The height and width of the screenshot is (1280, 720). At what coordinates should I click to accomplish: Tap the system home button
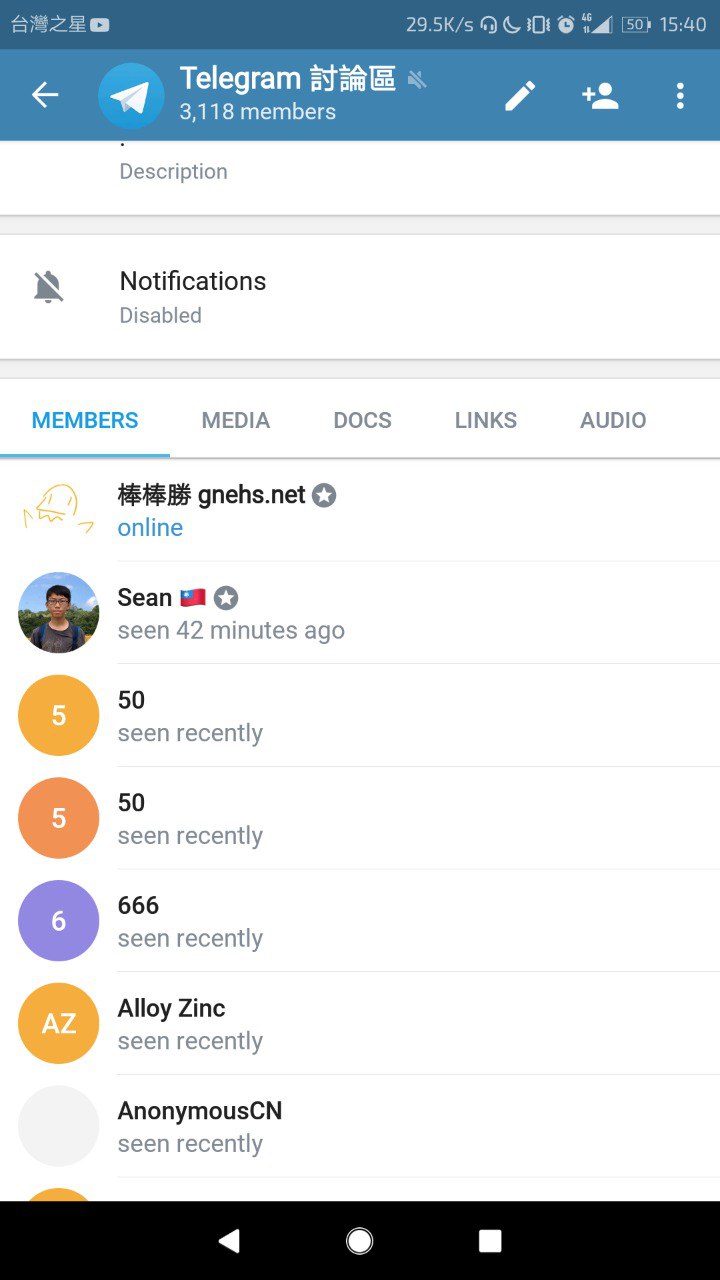tap(360, 1241)
